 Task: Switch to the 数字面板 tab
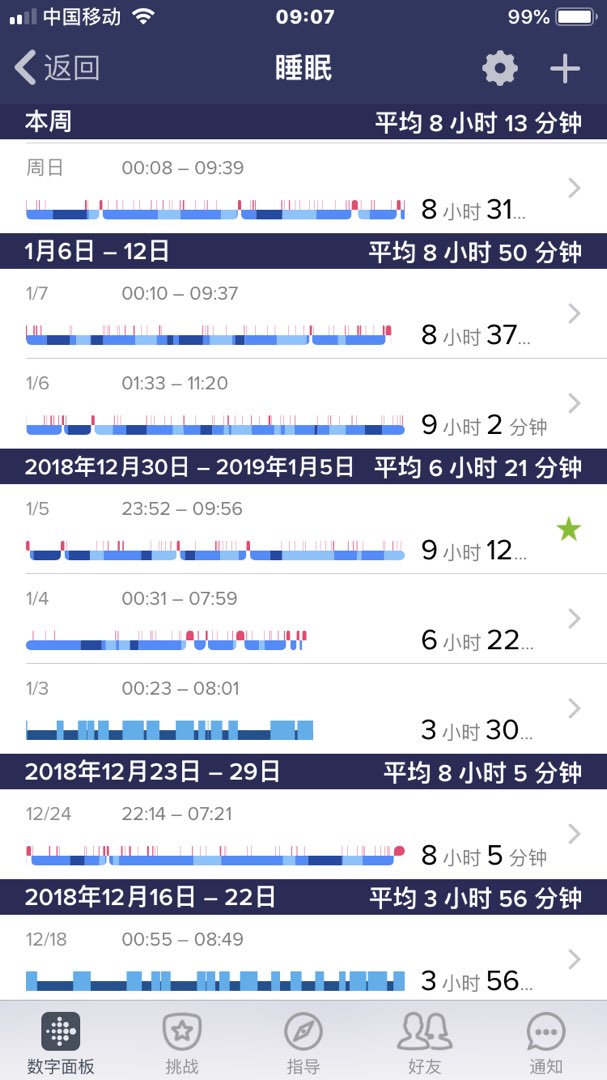click(x=61, y=1042)
